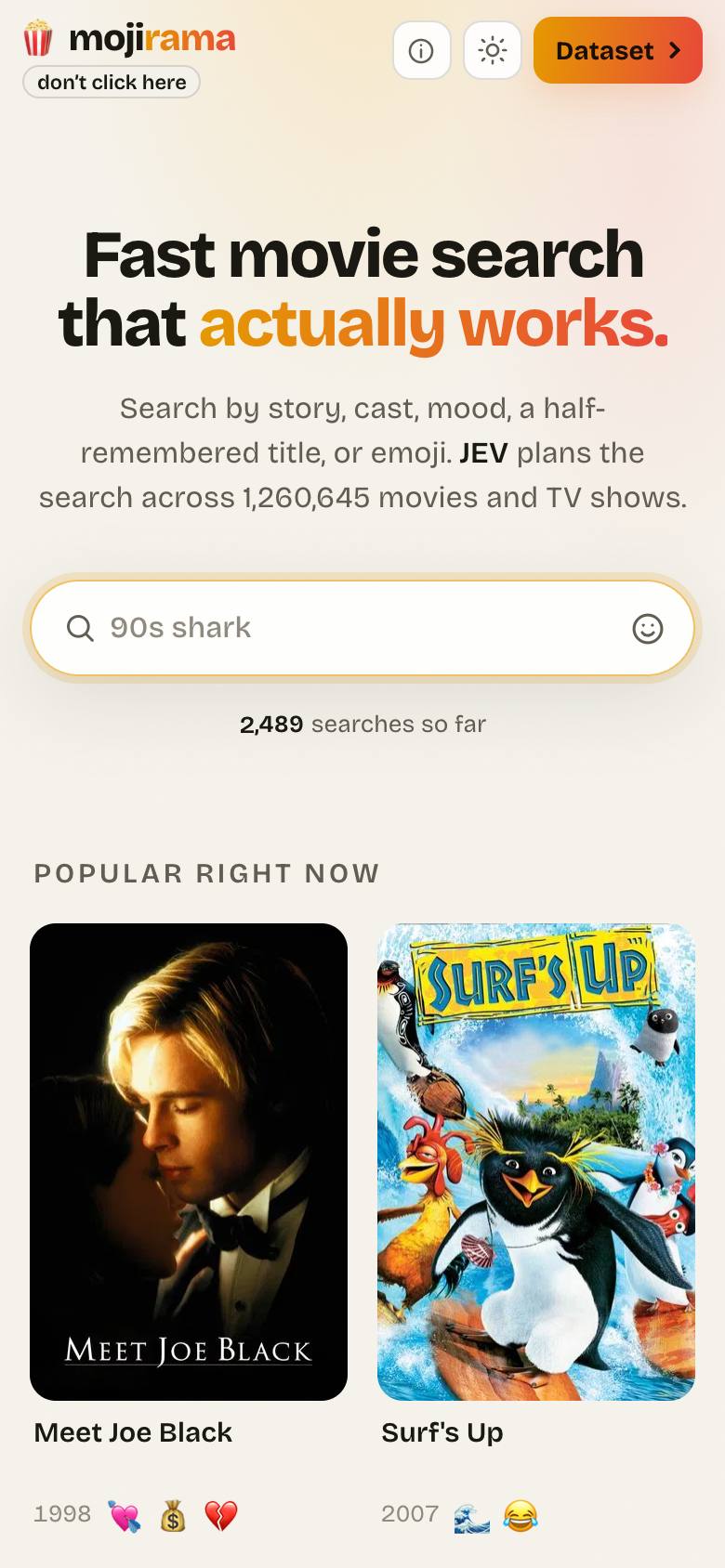Open the emoji picker in the search bar
725x1568 pixels.
[648, 629]
